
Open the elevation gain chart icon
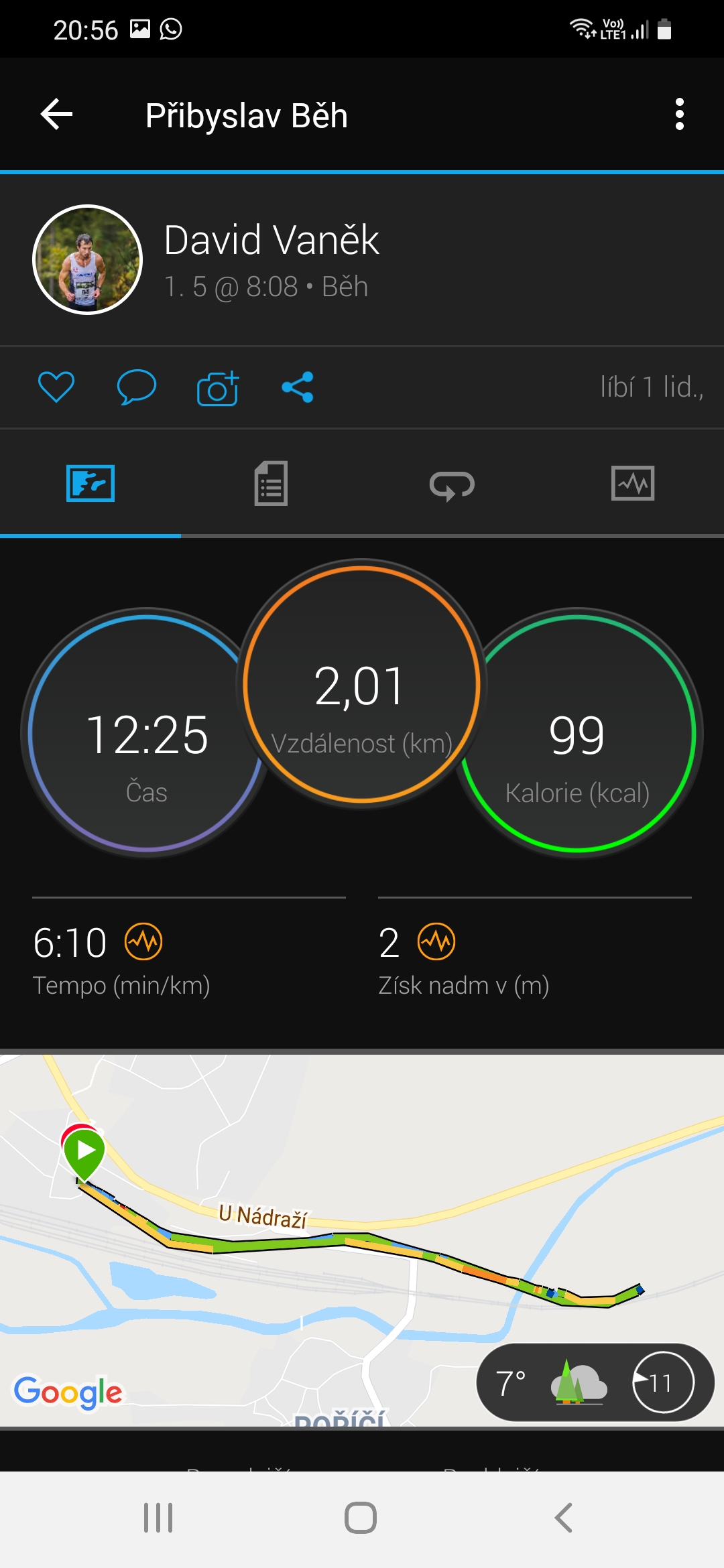point(436,941)
